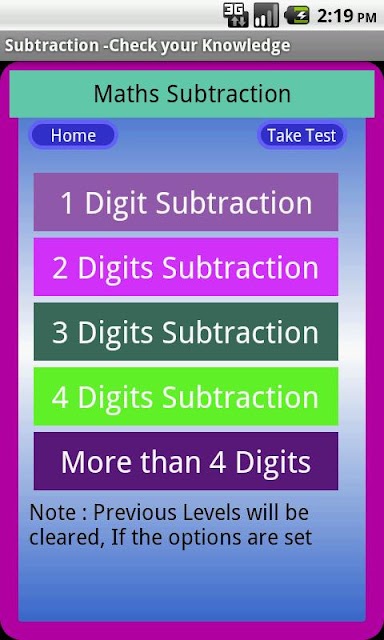Select 1 Digit Subtraction
Image resolution: width=384 pixels, height=640 pixels.
(186, 202)
